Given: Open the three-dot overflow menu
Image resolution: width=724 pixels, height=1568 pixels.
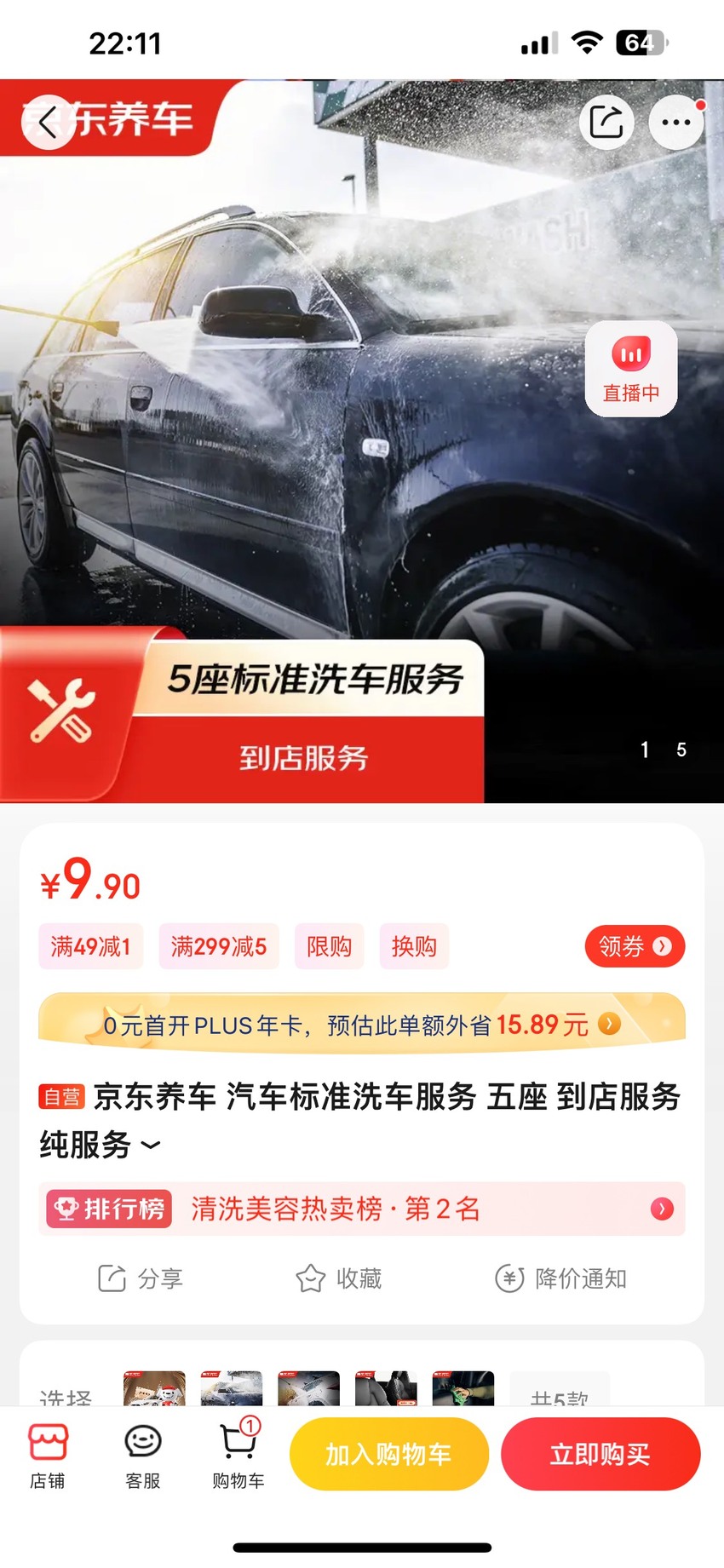Looking at the screenshot, I should [x=676, y=122].
